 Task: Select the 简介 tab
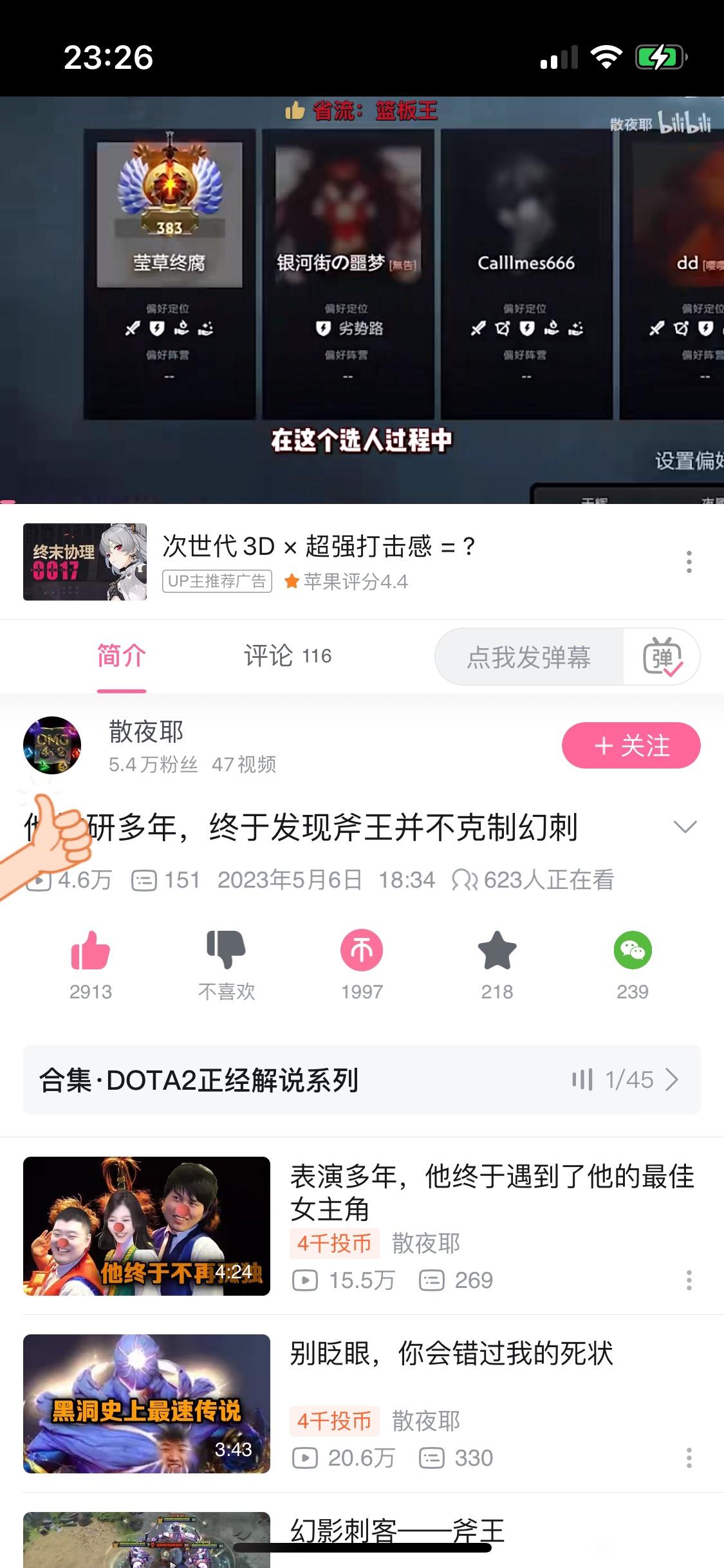point(122,656)
